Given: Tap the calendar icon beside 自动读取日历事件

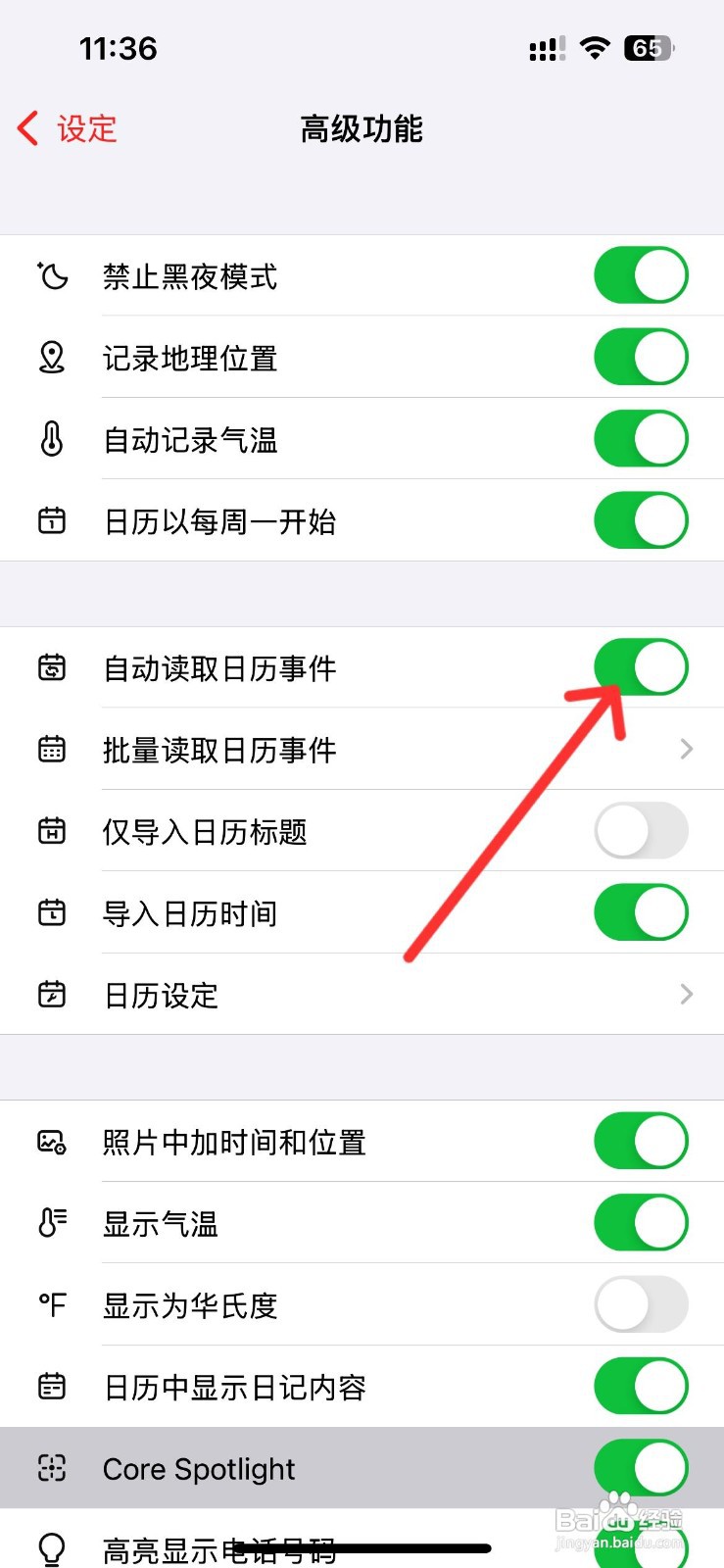Looking at the screenshot, I should tap(52, 667).
